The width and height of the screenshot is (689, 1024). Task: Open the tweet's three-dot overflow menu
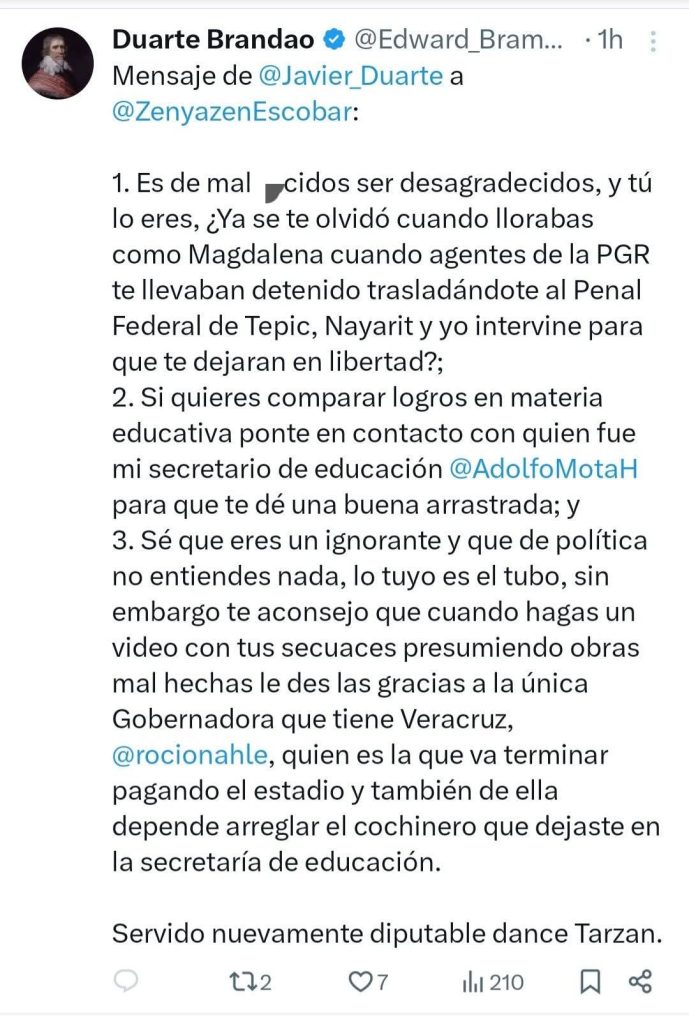click(x=653, y=41)
